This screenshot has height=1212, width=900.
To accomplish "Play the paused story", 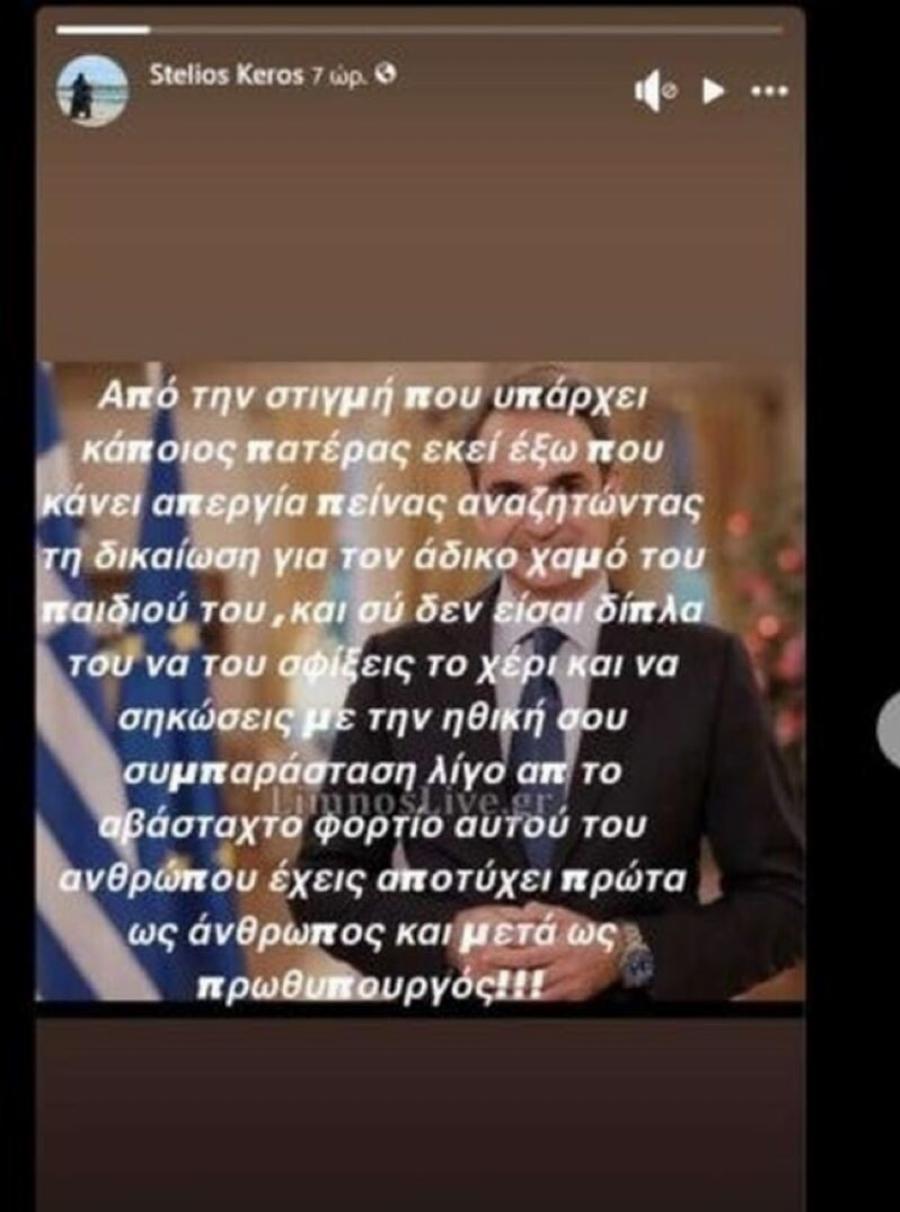I will point(713,92).
